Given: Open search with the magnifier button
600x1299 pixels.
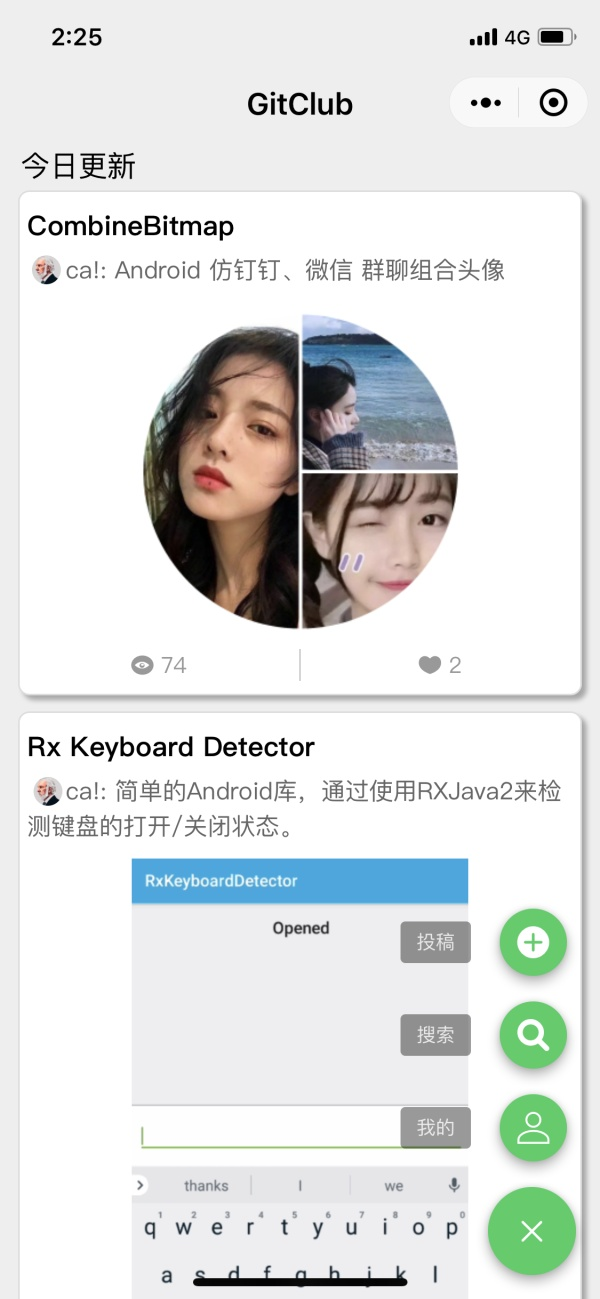Looking at the screenshot, I should (533, 1035).
